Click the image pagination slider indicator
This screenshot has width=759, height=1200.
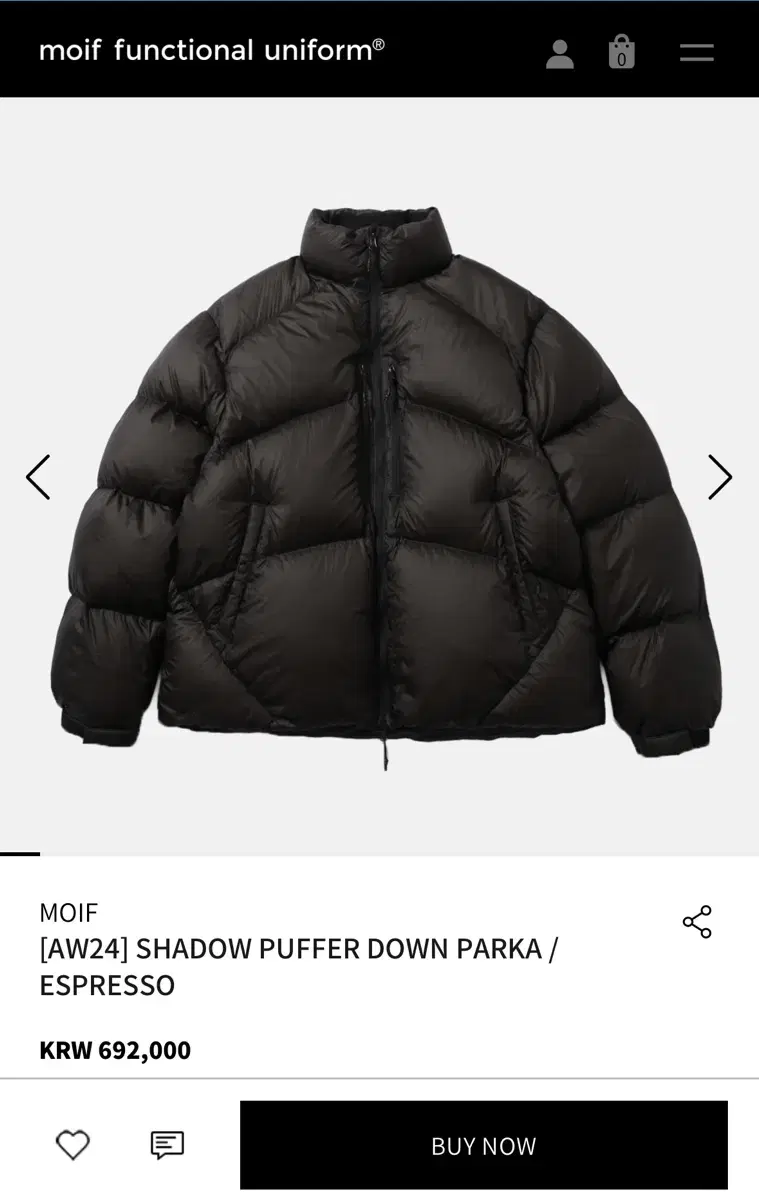pos(22,855)
